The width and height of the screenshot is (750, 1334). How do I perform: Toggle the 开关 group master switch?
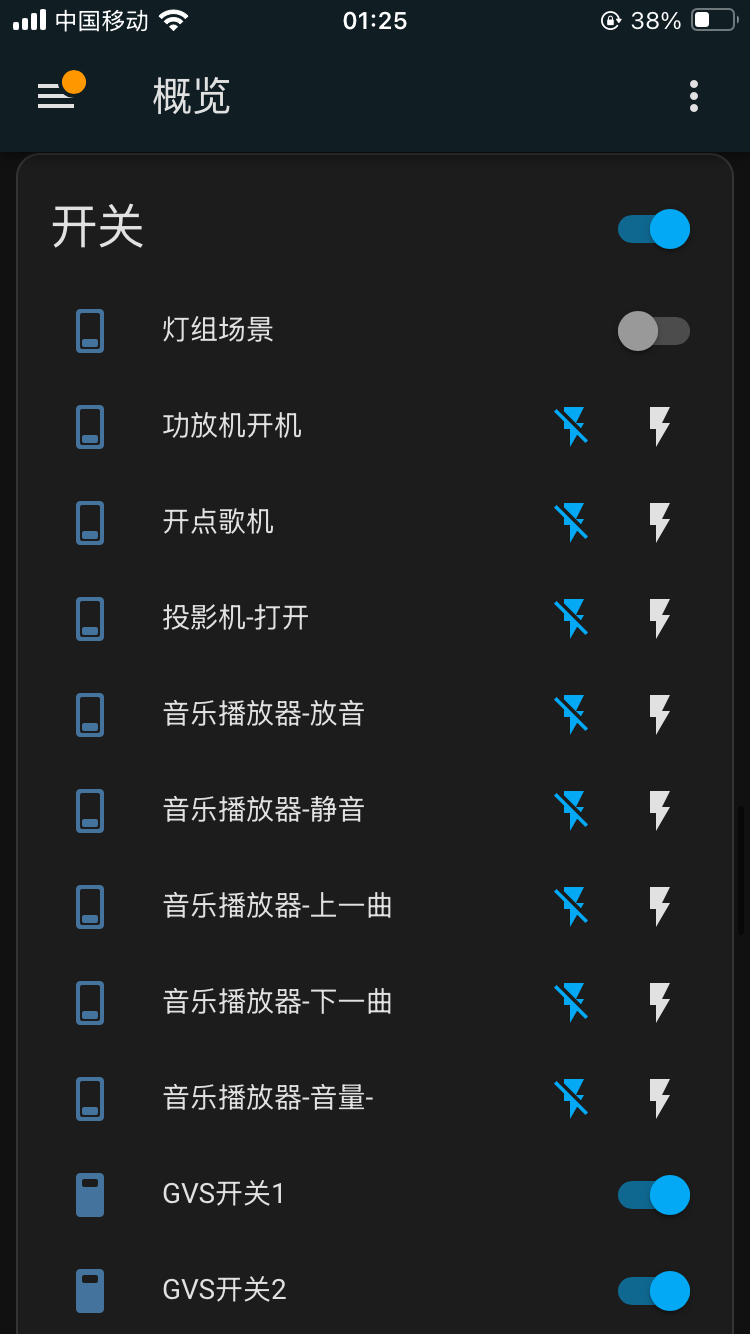tap(654, 229)
